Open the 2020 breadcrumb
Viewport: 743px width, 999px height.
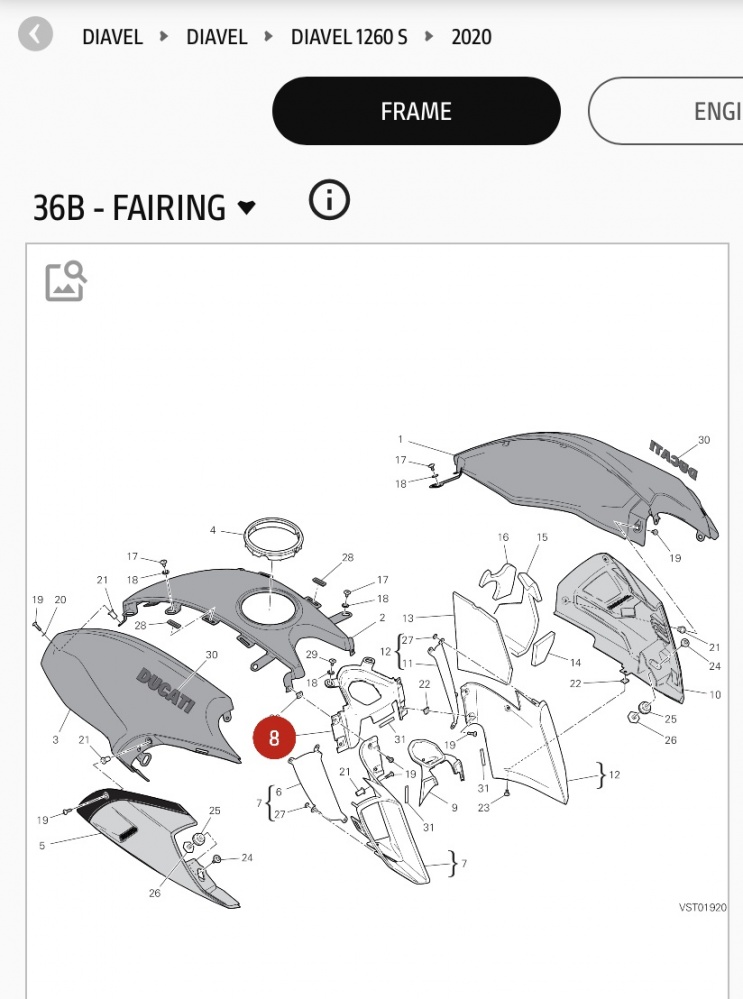(x=471, y=37)
